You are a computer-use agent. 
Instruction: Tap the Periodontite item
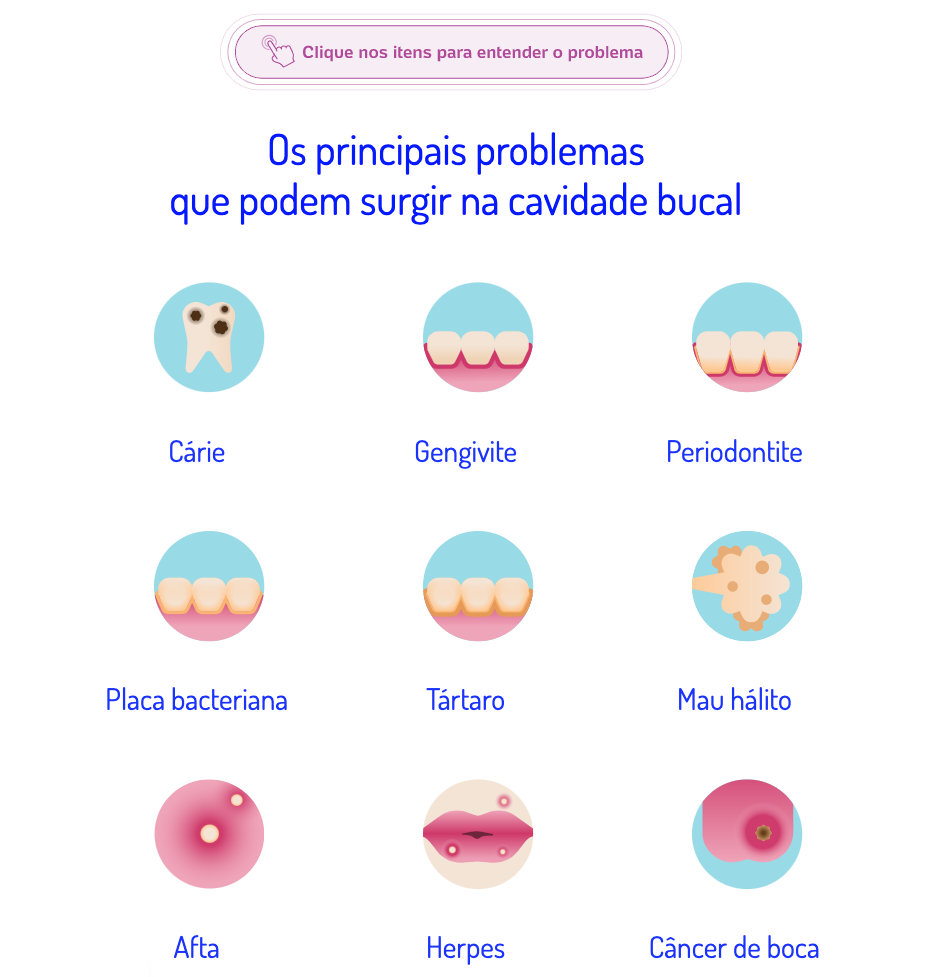coord(746,337)
